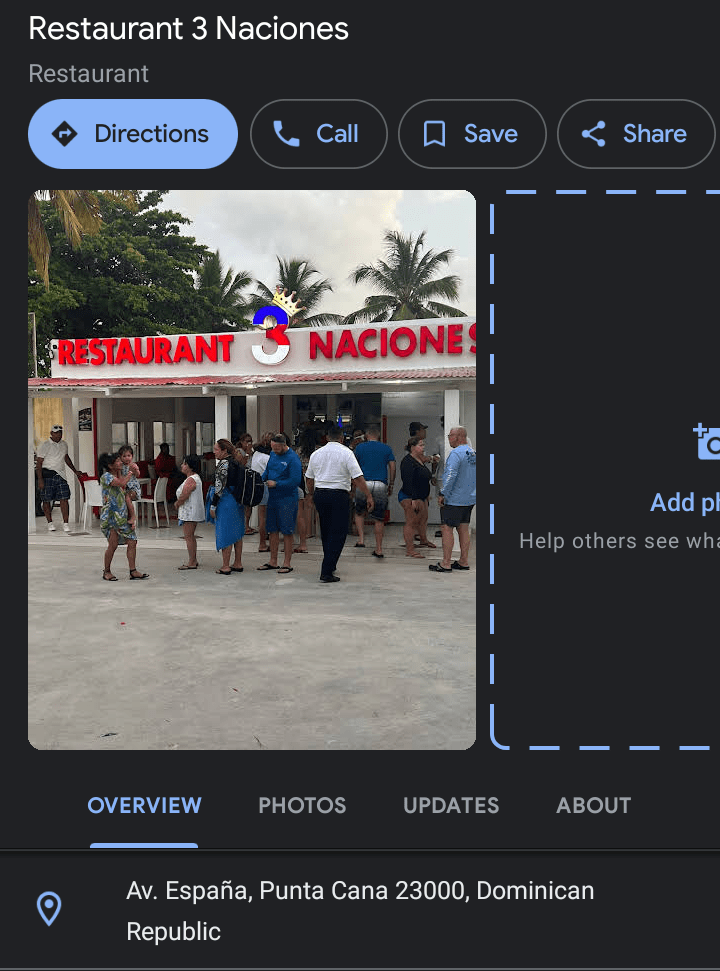Switch to the Updates tab
Viewport: 720px width, 971px height.
(451, 805)
